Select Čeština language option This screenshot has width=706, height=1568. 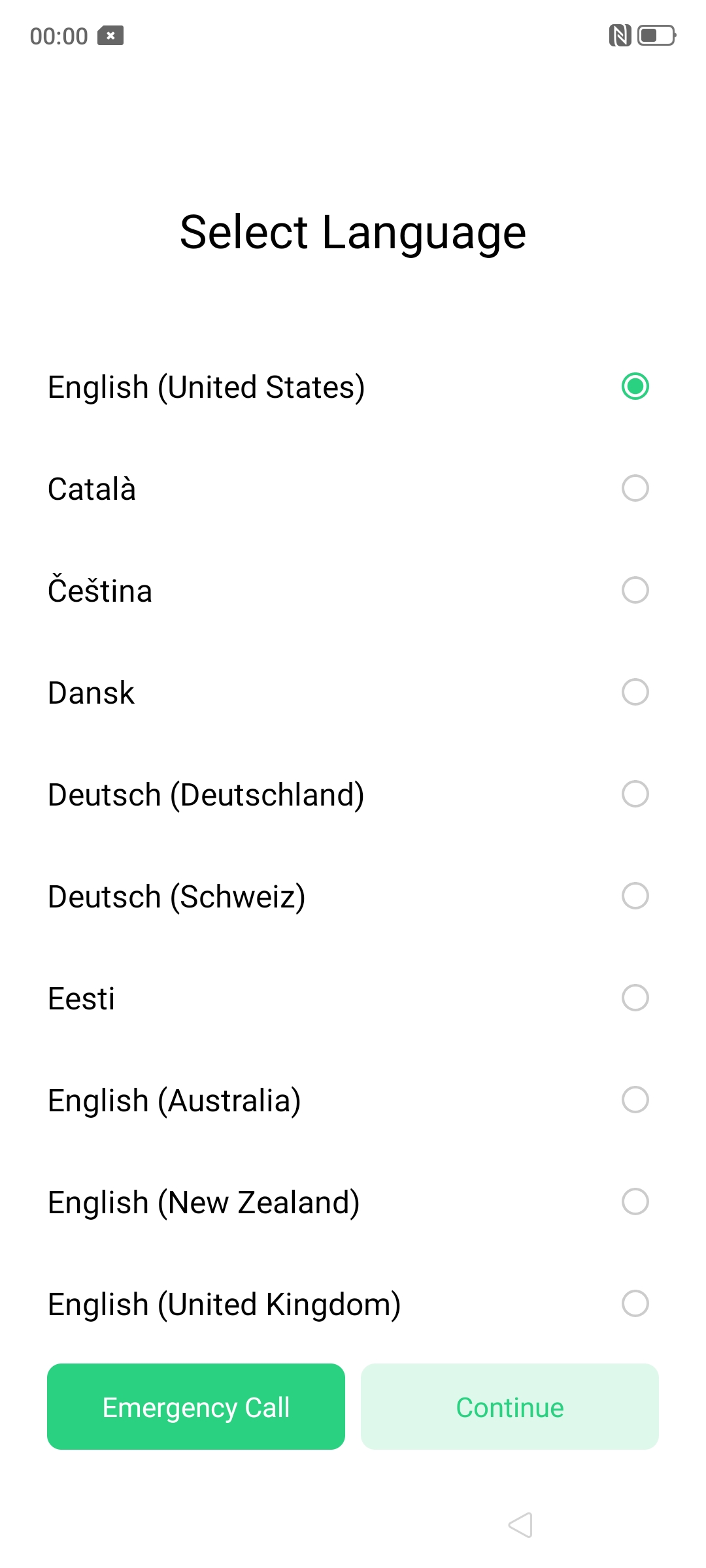[353, 591]
